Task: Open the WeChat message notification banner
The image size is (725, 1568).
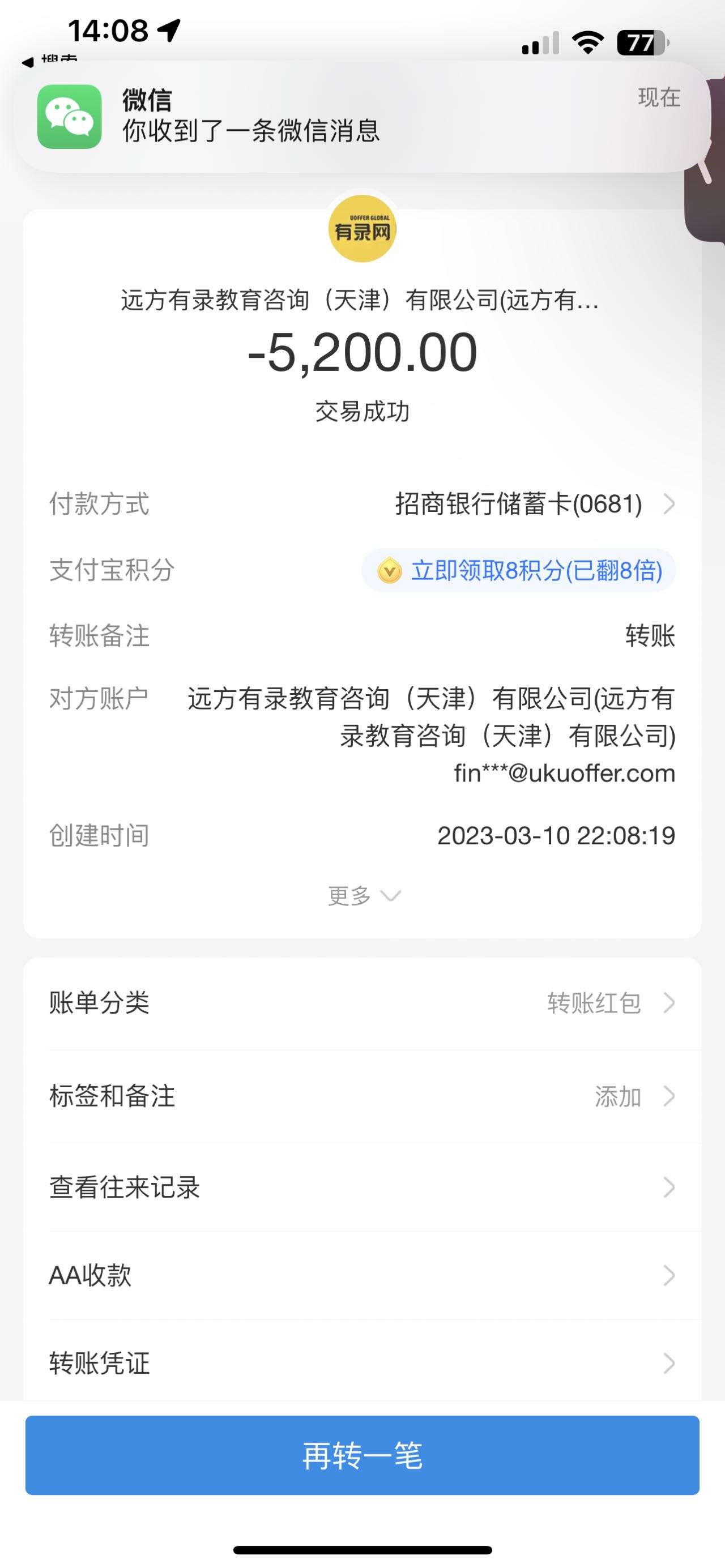Action: [361, 116]
